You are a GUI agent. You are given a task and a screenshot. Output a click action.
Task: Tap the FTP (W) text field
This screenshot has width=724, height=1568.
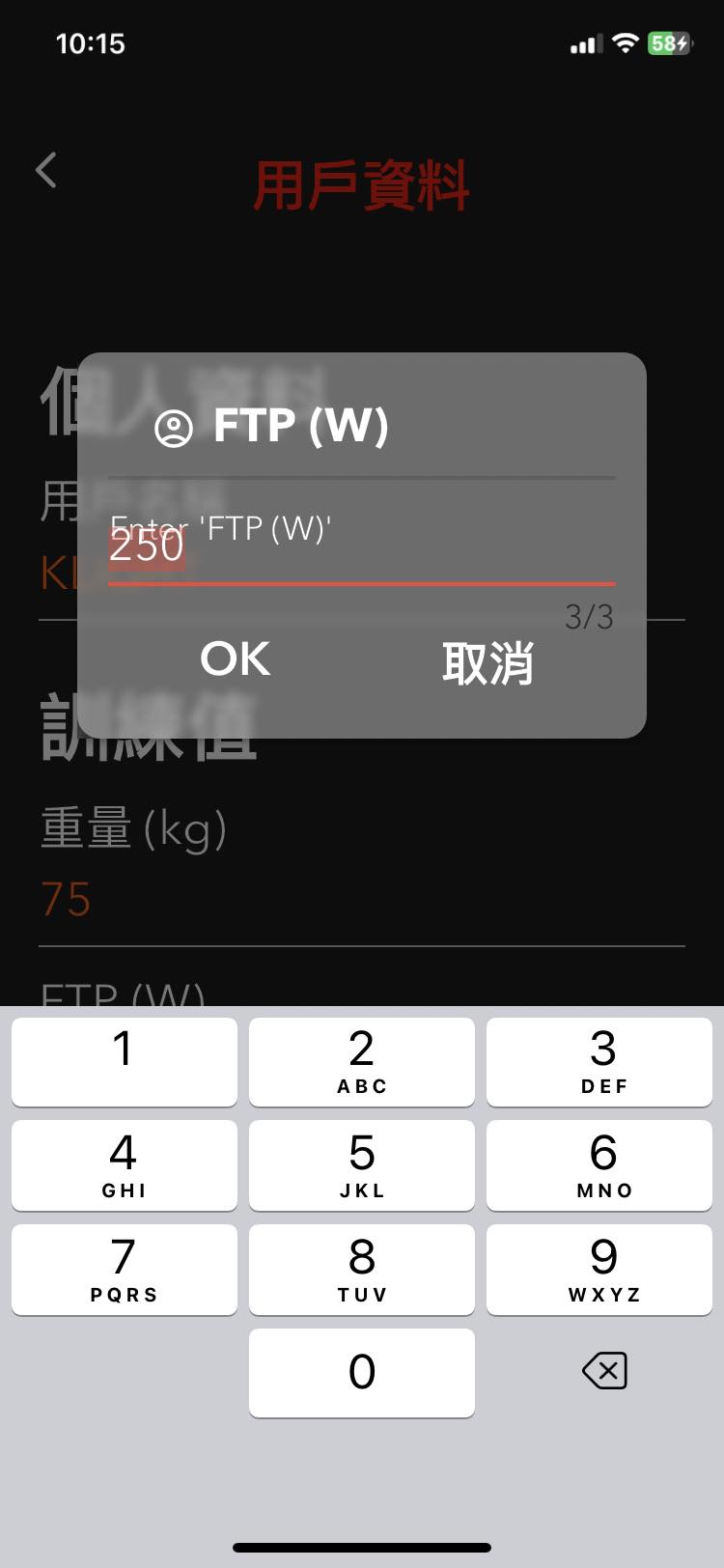click(361, 546)
